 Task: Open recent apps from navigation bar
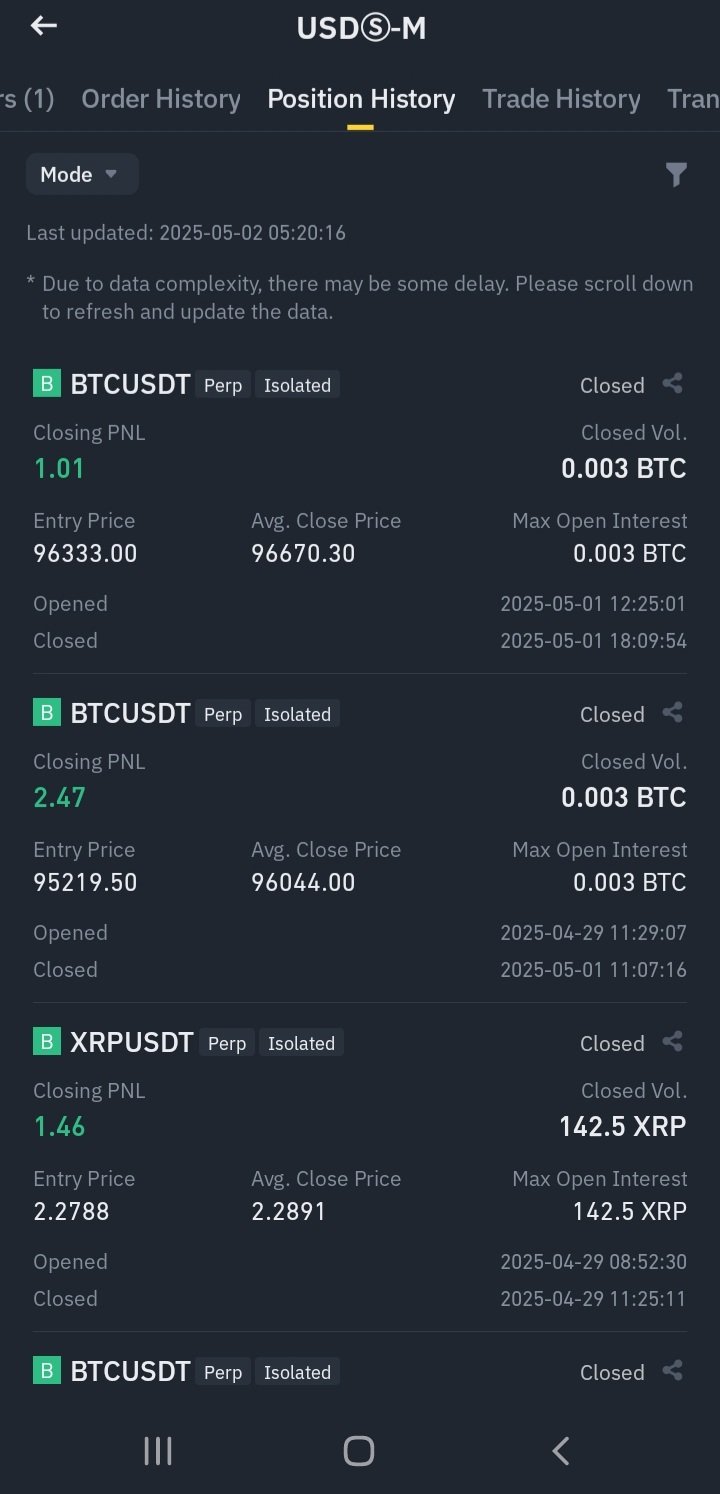pos(158,1451)
